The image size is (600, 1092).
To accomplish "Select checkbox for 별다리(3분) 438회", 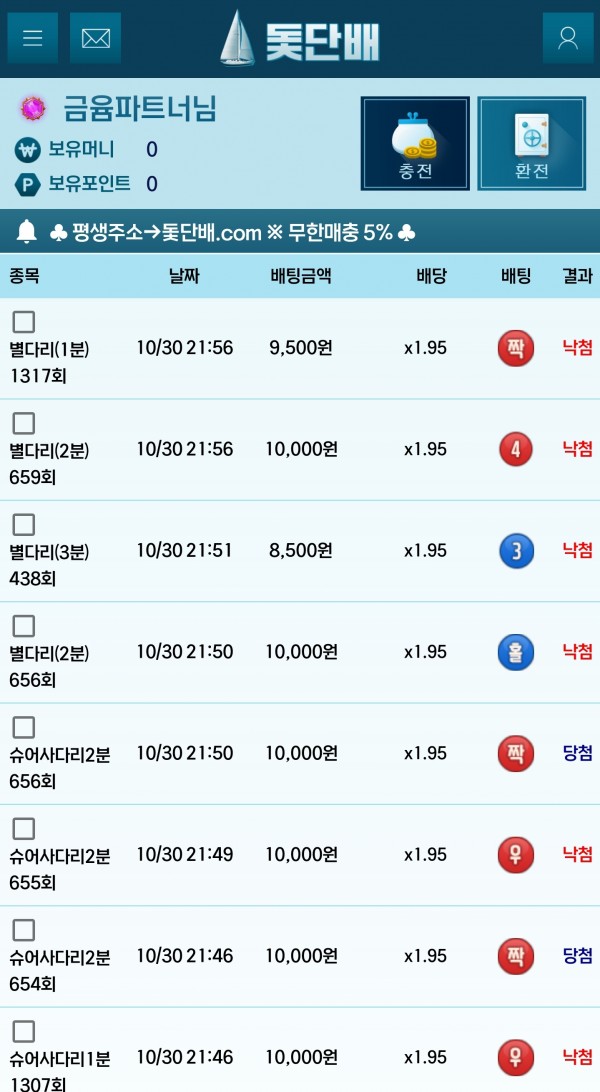I will [x=24, y=525].
